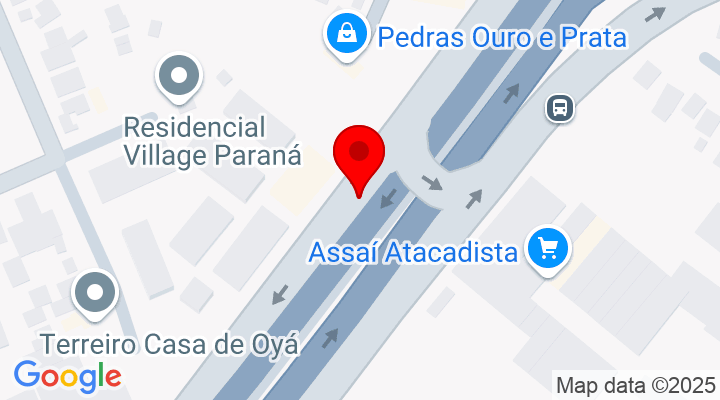Select the Pedras Ouro e Prata marker
Screen dimensions: 720x400
click(346, 35)
